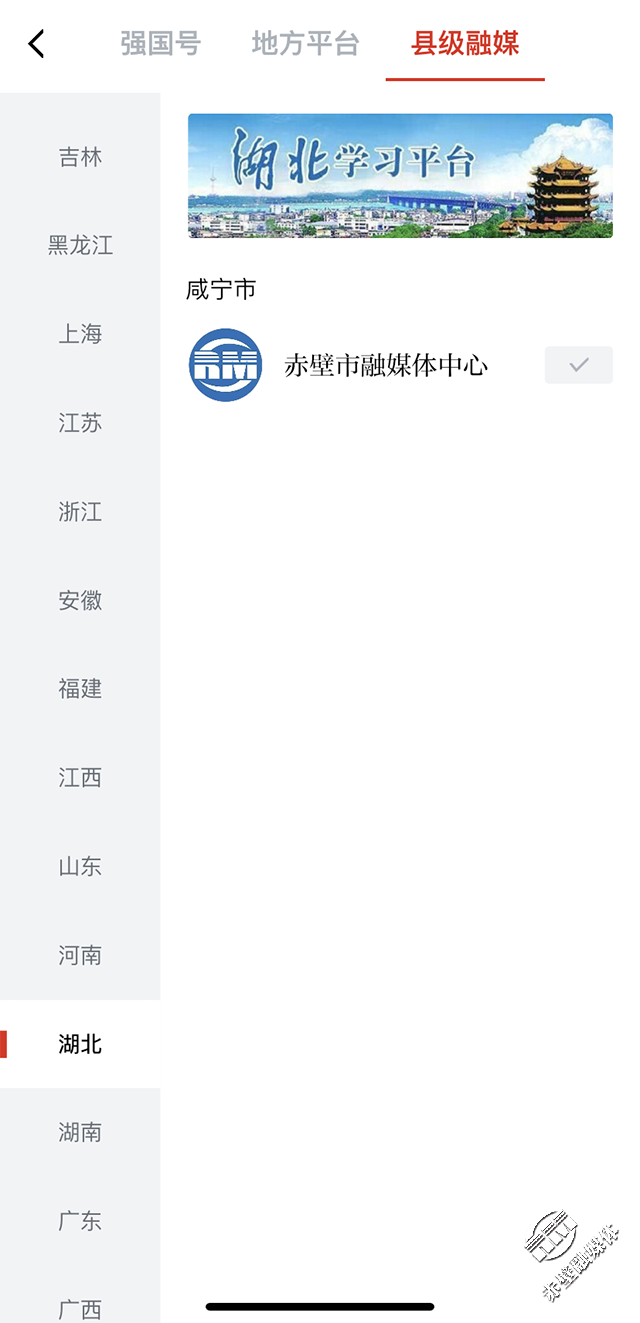Choose 上海 from the sidebar
Image resolution: width=640 pixels, height=1323 pixels.
pos(80,334)
